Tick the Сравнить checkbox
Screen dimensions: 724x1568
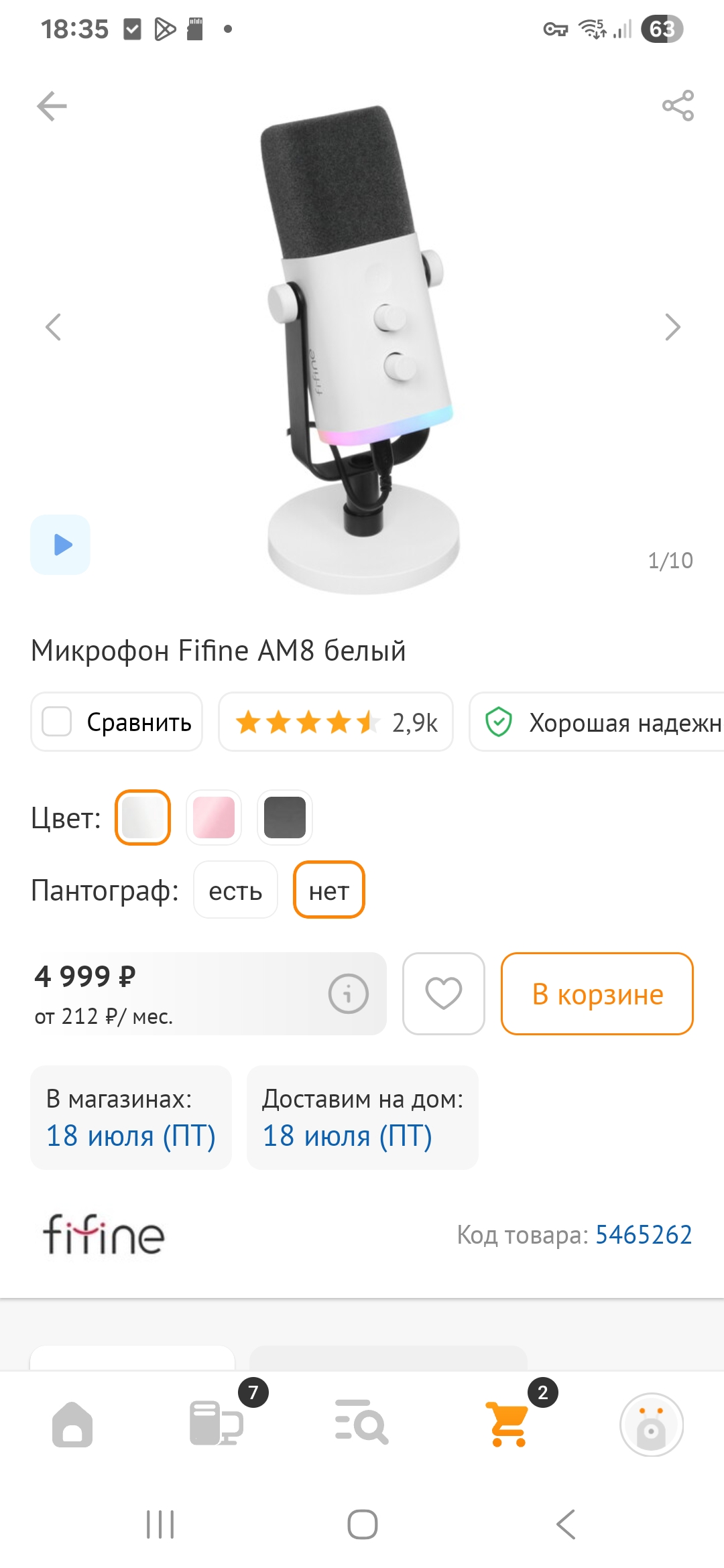click(57, 722)
